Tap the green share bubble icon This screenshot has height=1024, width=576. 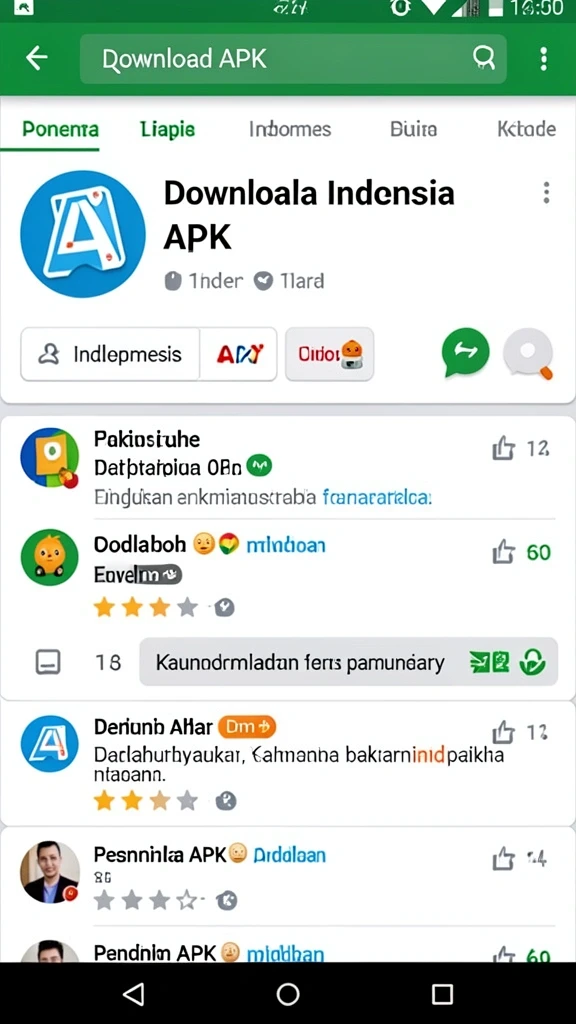pos(465,353)
